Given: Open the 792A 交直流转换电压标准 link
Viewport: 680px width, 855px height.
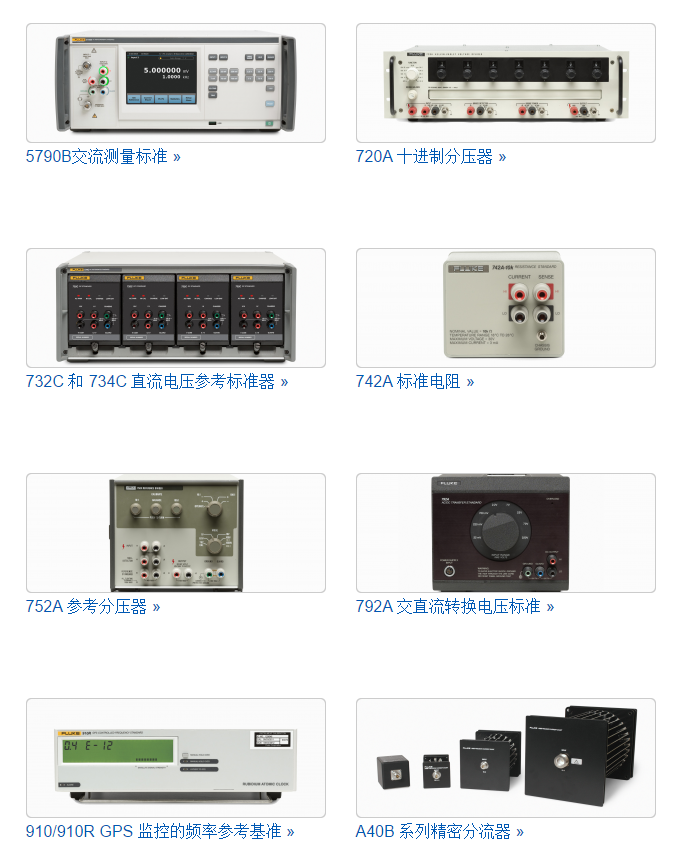Looking at the screenshot, I should click(x=455, y=606).
